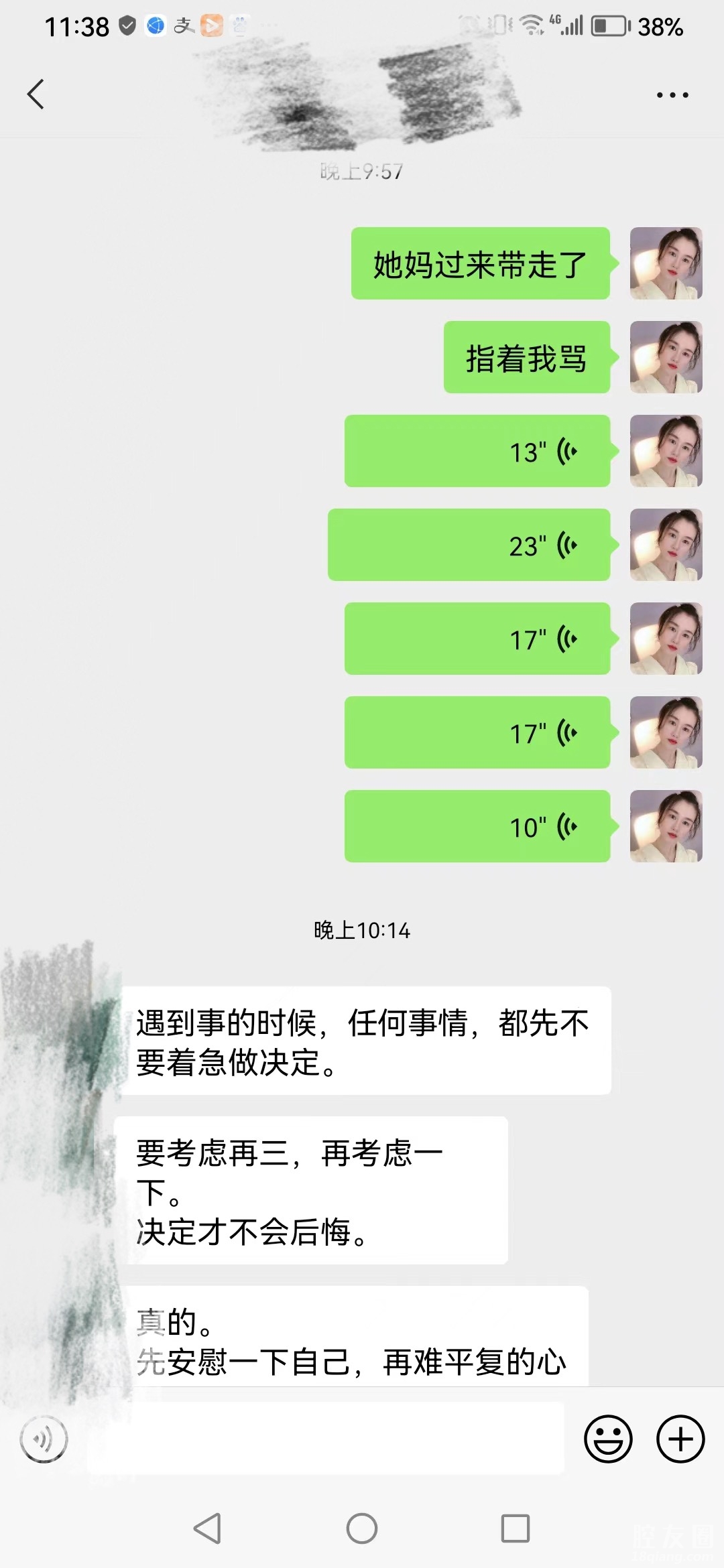Open the plus attachment menu
Screen dimensions: 724x1568
[680, 1439]
